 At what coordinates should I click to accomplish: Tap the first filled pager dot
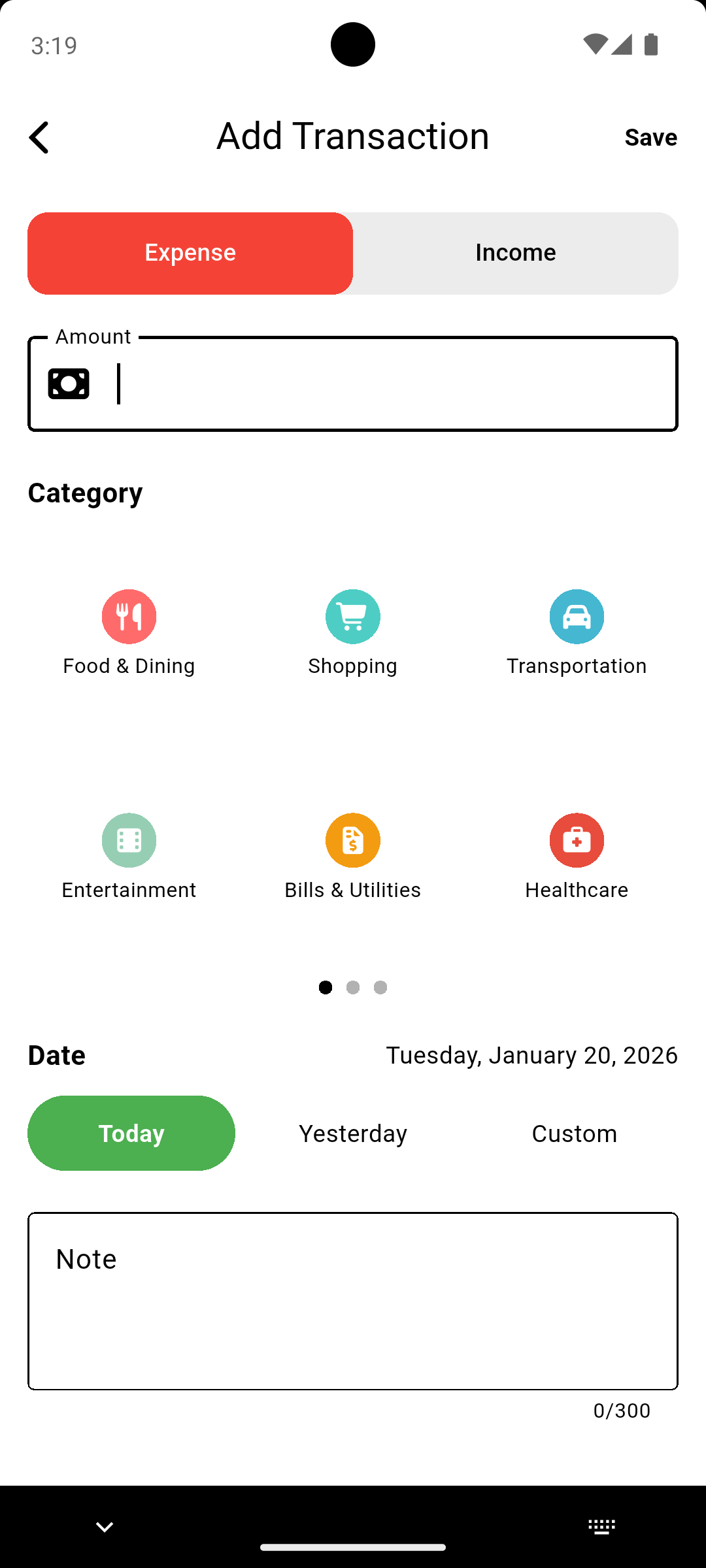click(x=326, y=988)
